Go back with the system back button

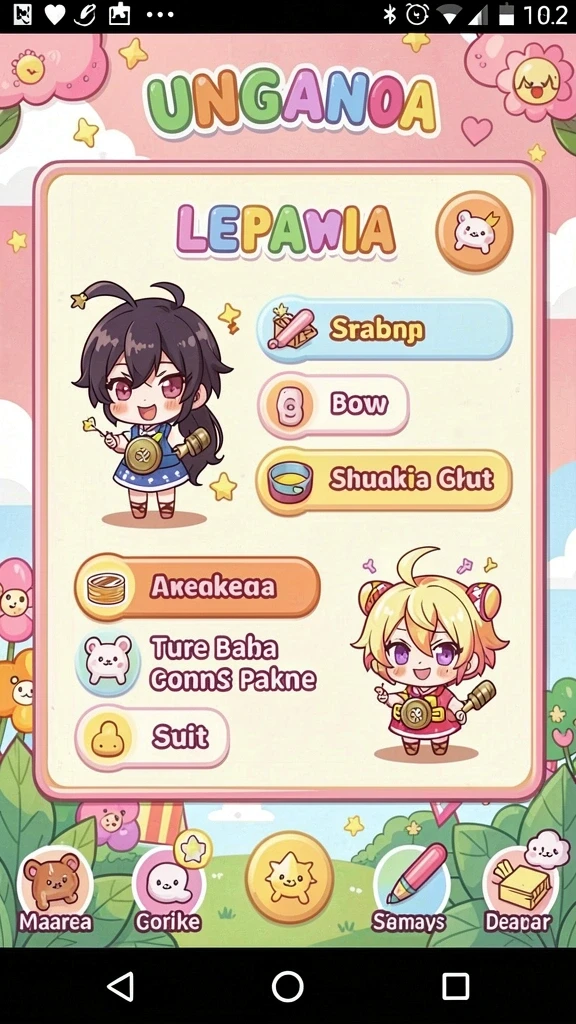(120, 986)
